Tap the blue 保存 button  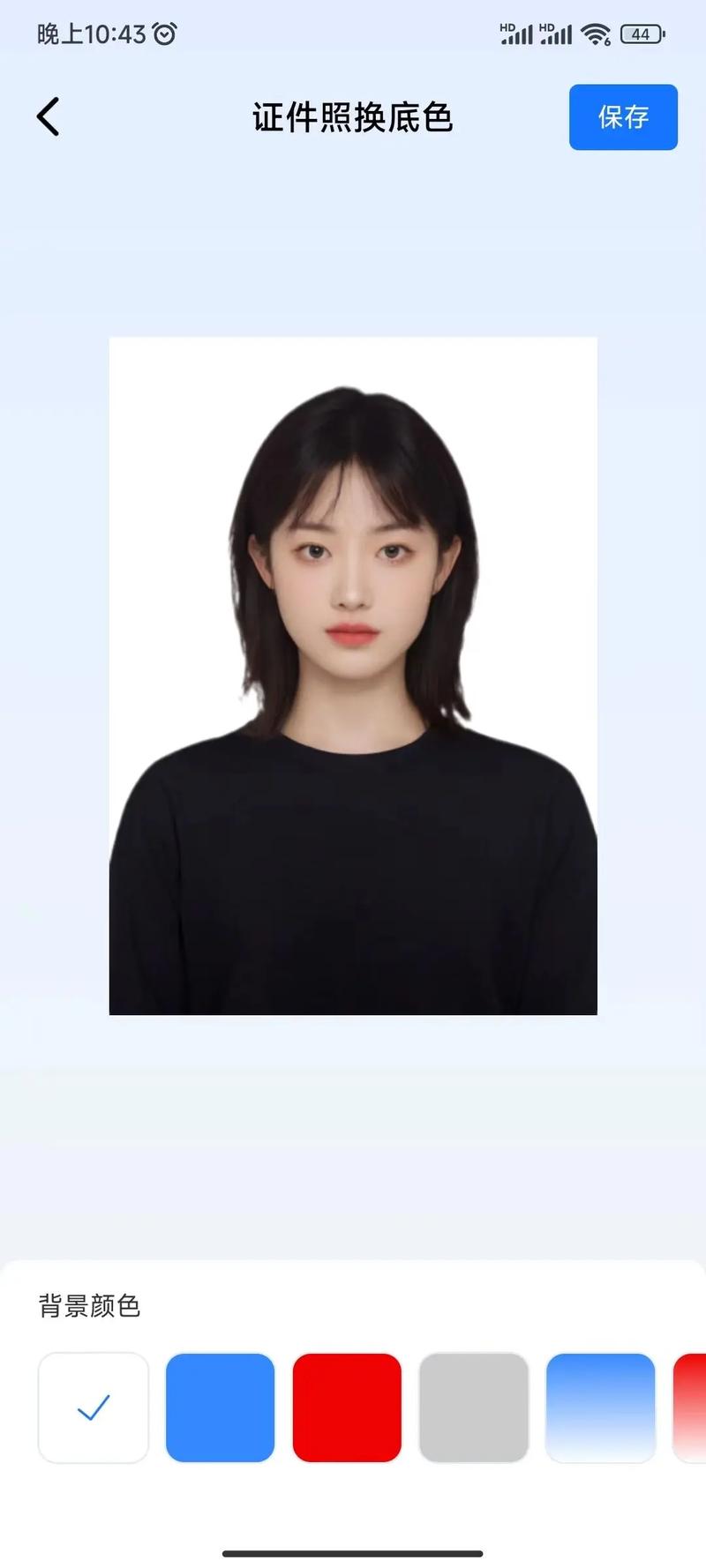[623, 117]
